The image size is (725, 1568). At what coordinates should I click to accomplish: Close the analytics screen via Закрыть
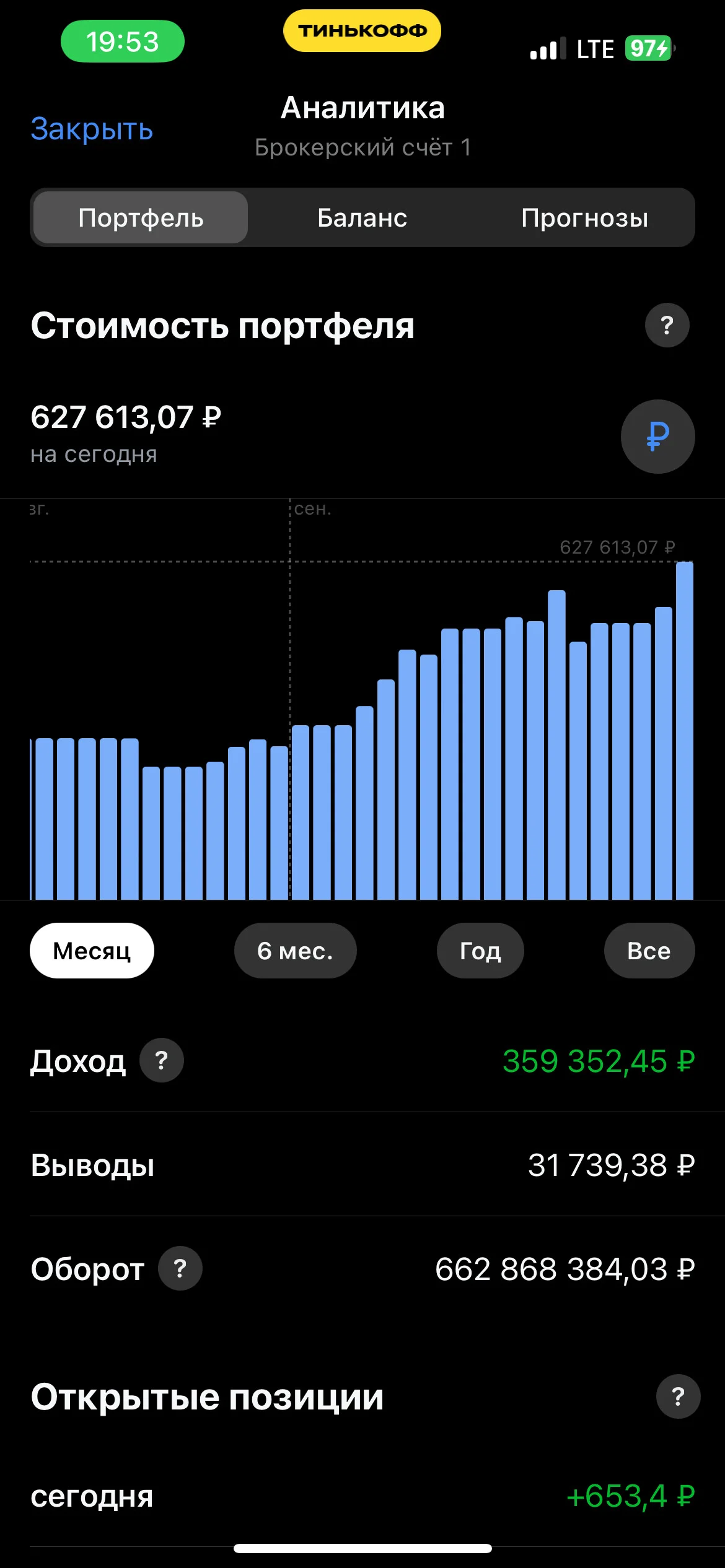pyautogui.click(x=92, y=129)
